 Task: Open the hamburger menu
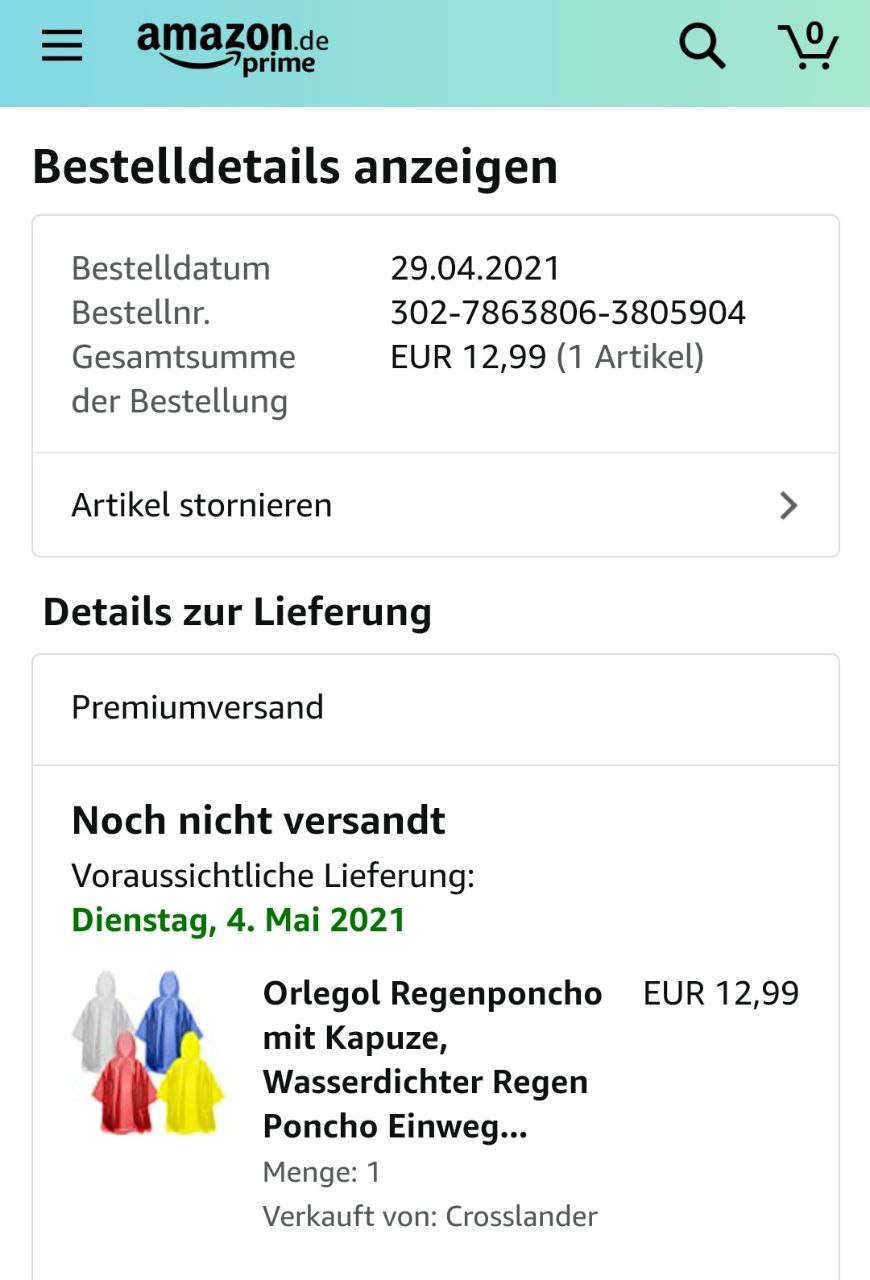[x=62, y=45]
